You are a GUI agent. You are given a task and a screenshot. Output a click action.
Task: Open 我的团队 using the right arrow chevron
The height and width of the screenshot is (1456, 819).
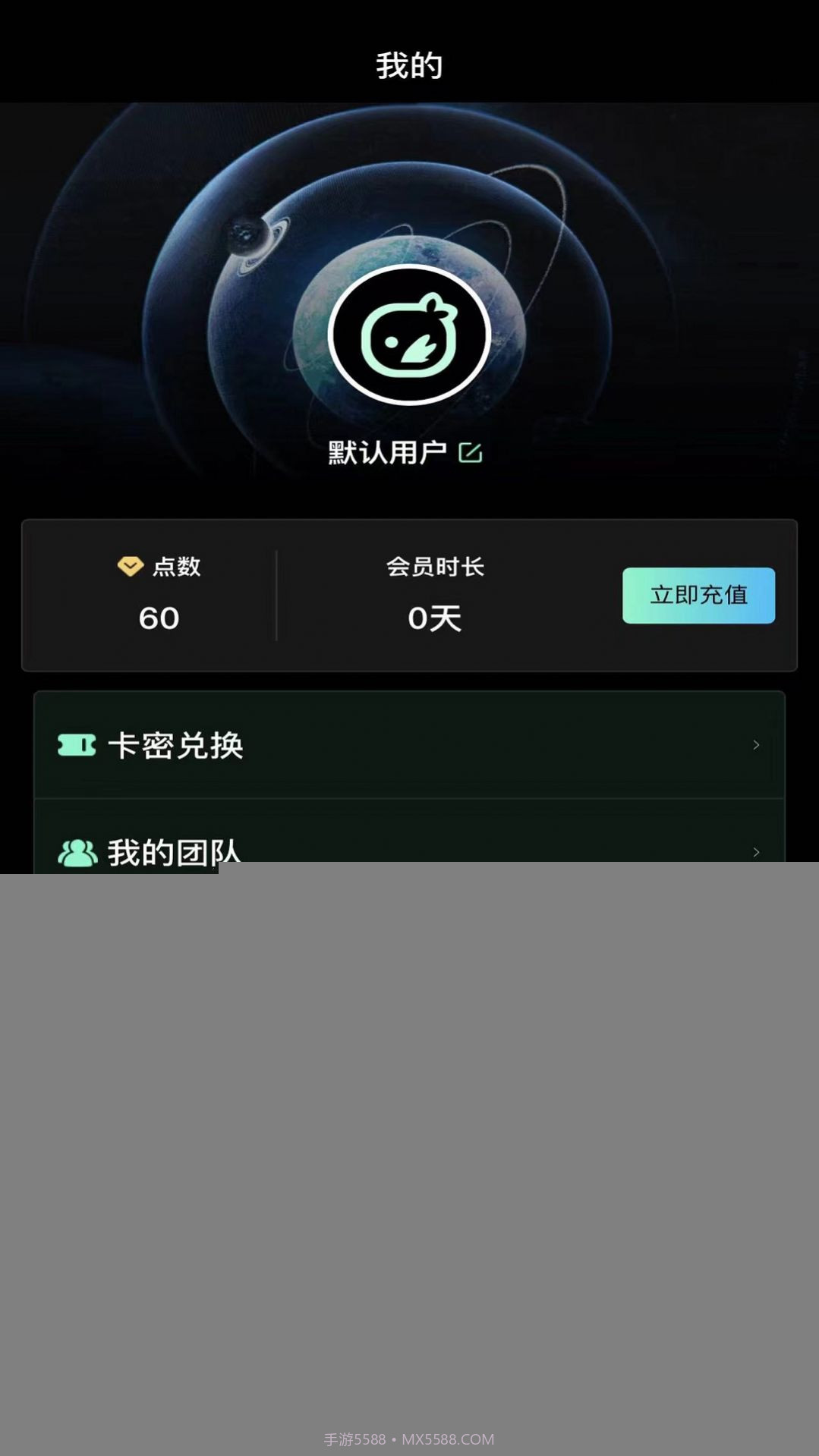point(756,851)
